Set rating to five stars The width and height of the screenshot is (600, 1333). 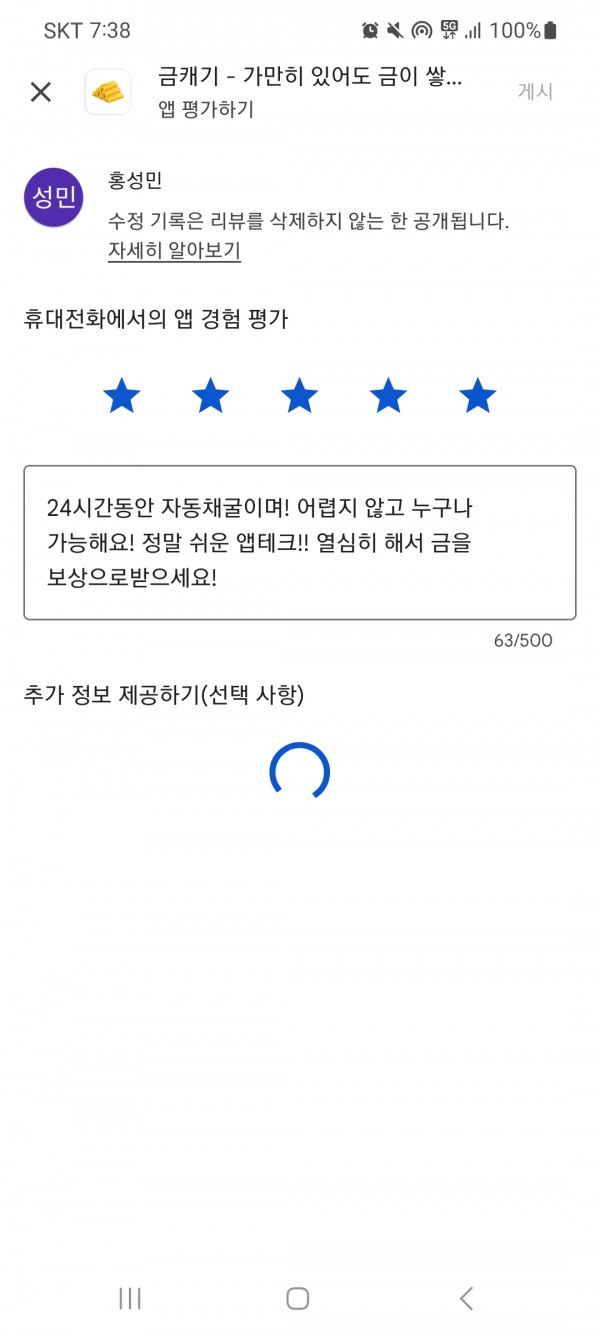478,396
